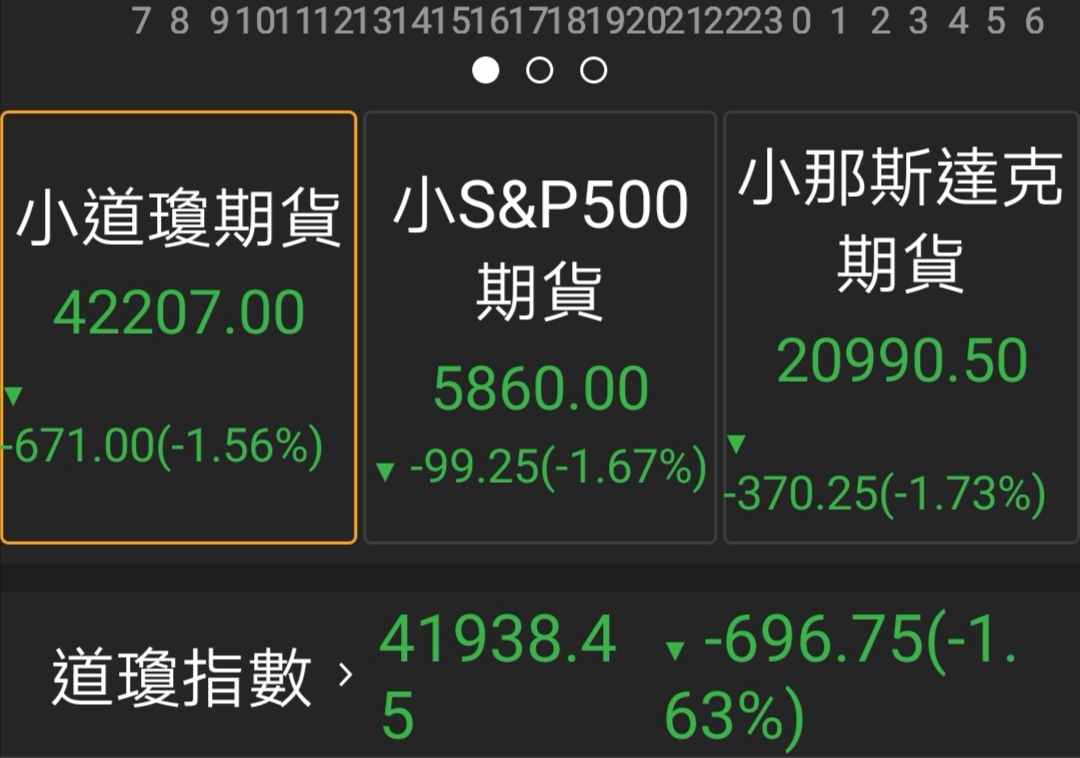Open the 小S&P500期貨 futures card
The width and height of the screenshot is (1080, 758).
(x=540, y=327)
